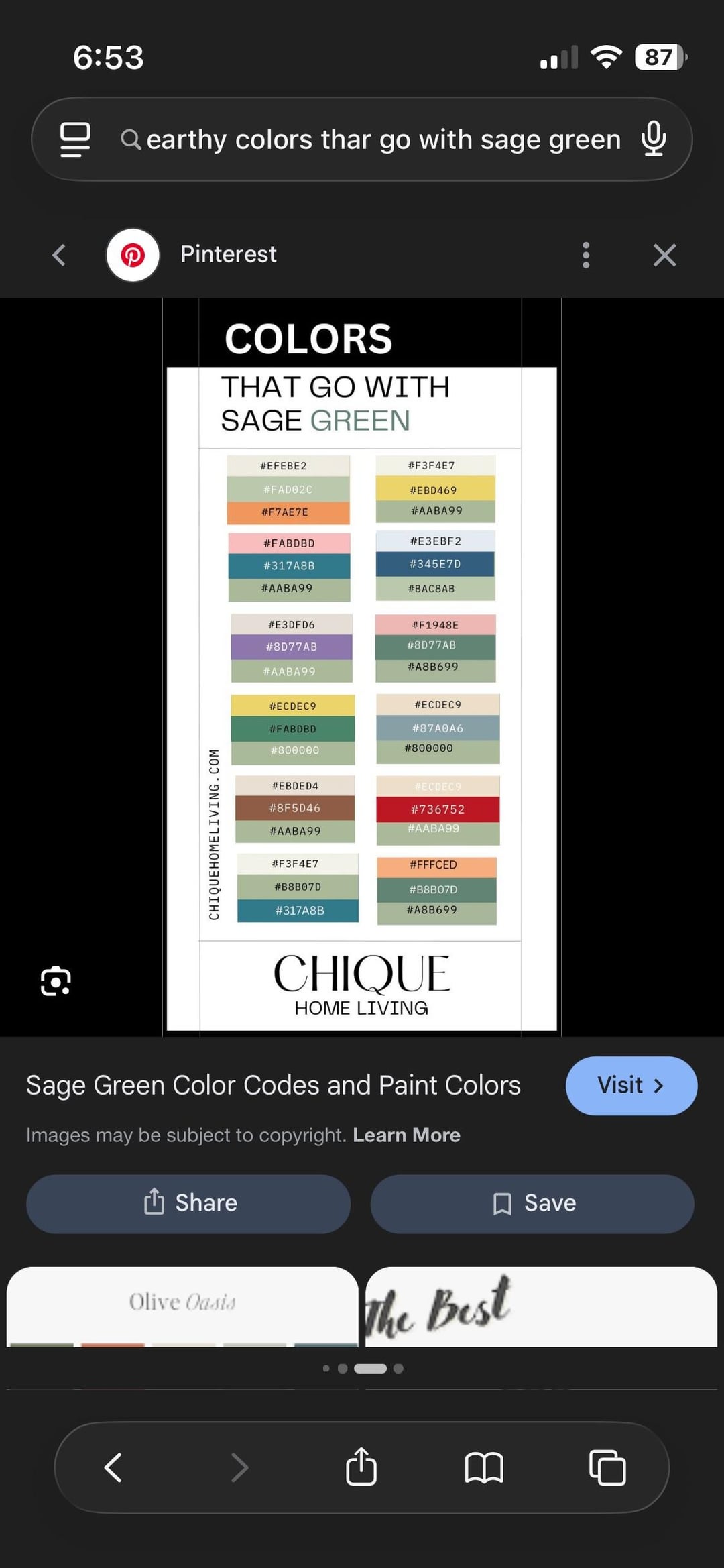Visit the Pinterest source page

(630, 1085)
